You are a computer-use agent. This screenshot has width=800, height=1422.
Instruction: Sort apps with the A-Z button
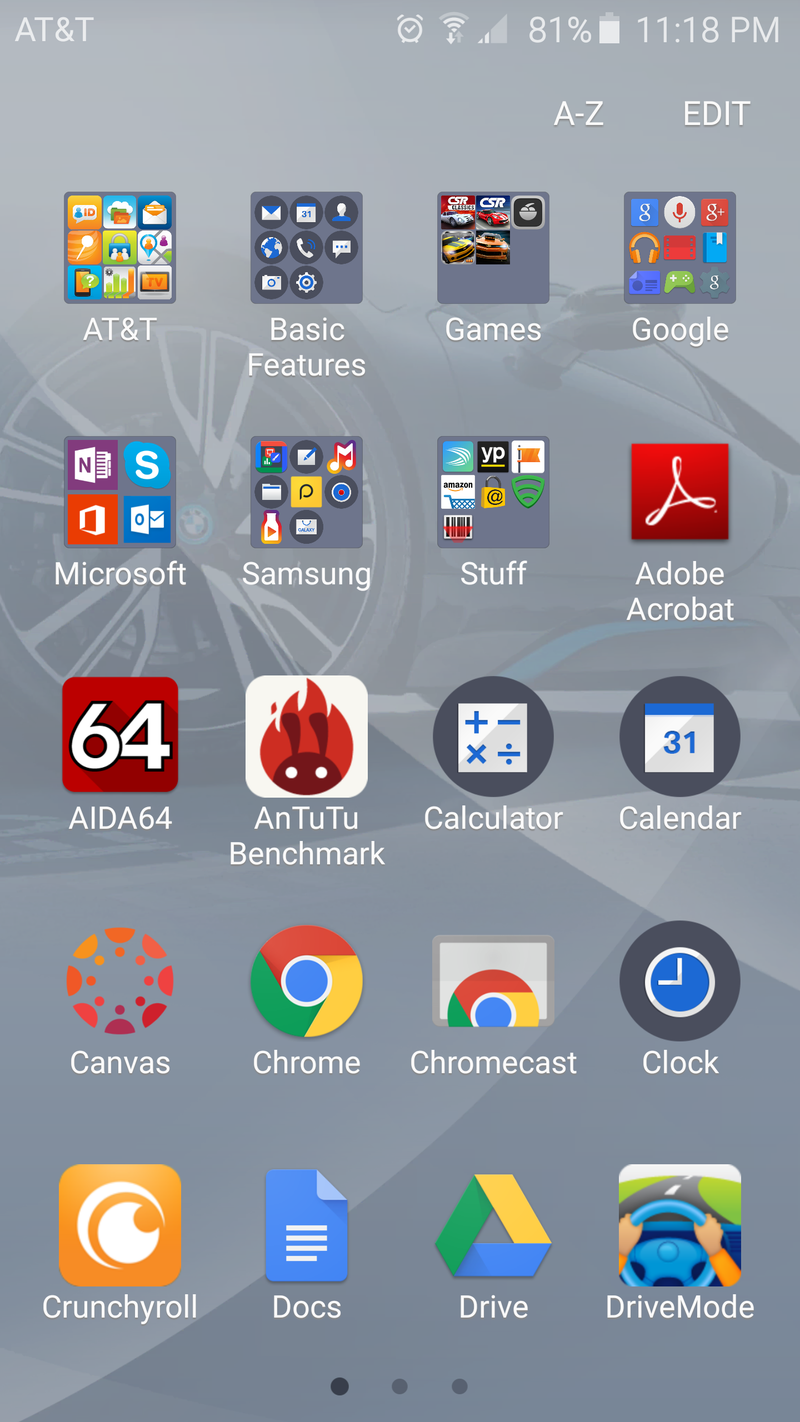point(579,114)
